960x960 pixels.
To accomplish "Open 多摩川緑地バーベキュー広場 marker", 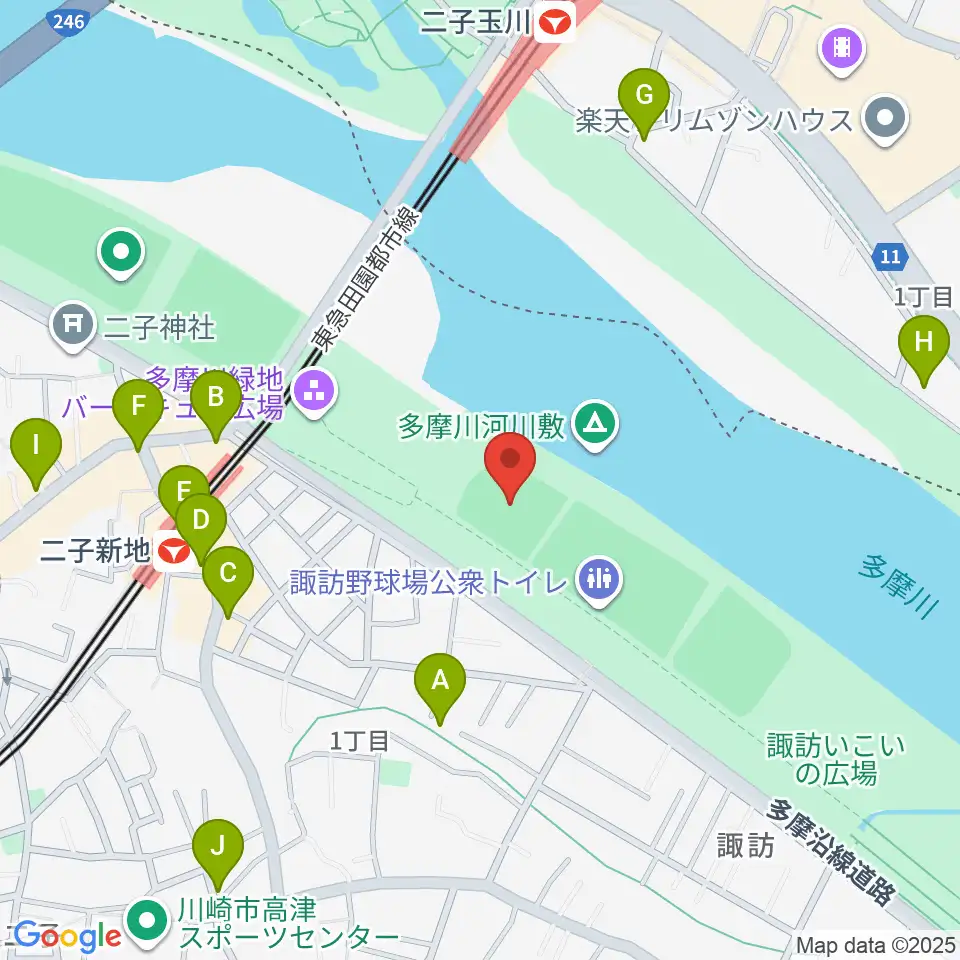I will click(314, 392).
